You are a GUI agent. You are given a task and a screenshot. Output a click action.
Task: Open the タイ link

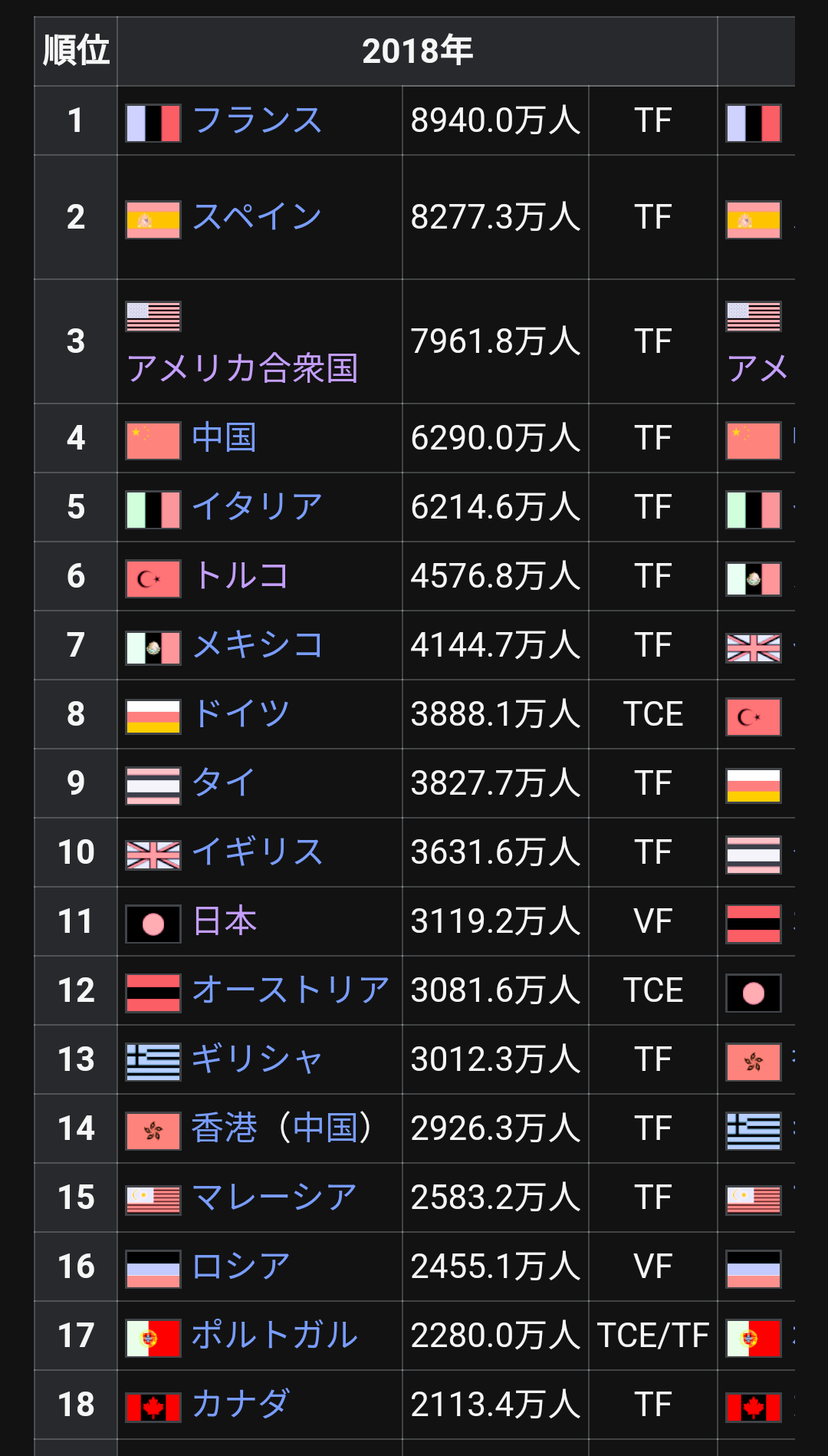pyautogui.click(x=224, y=783)
